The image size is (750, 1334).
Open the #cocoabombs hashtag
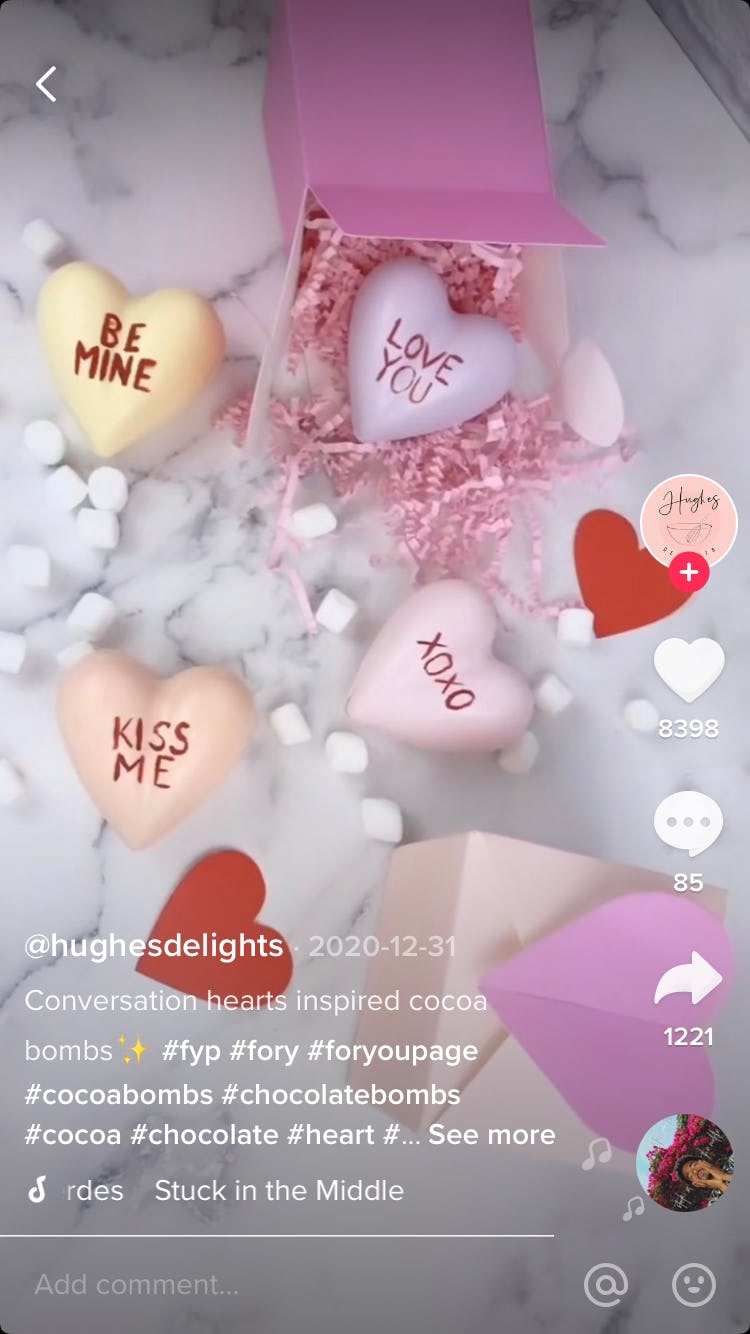coord(119,1094)
